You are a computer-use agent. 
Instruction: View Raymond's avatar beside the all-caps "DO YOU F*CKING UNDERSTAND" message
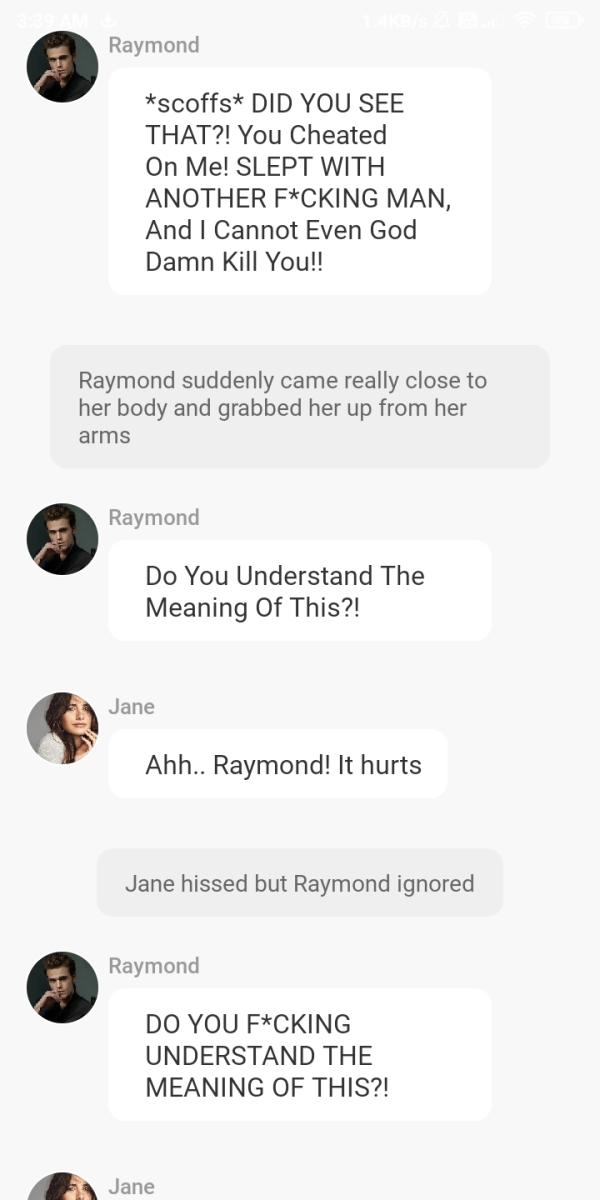click(x=62, y=987)
